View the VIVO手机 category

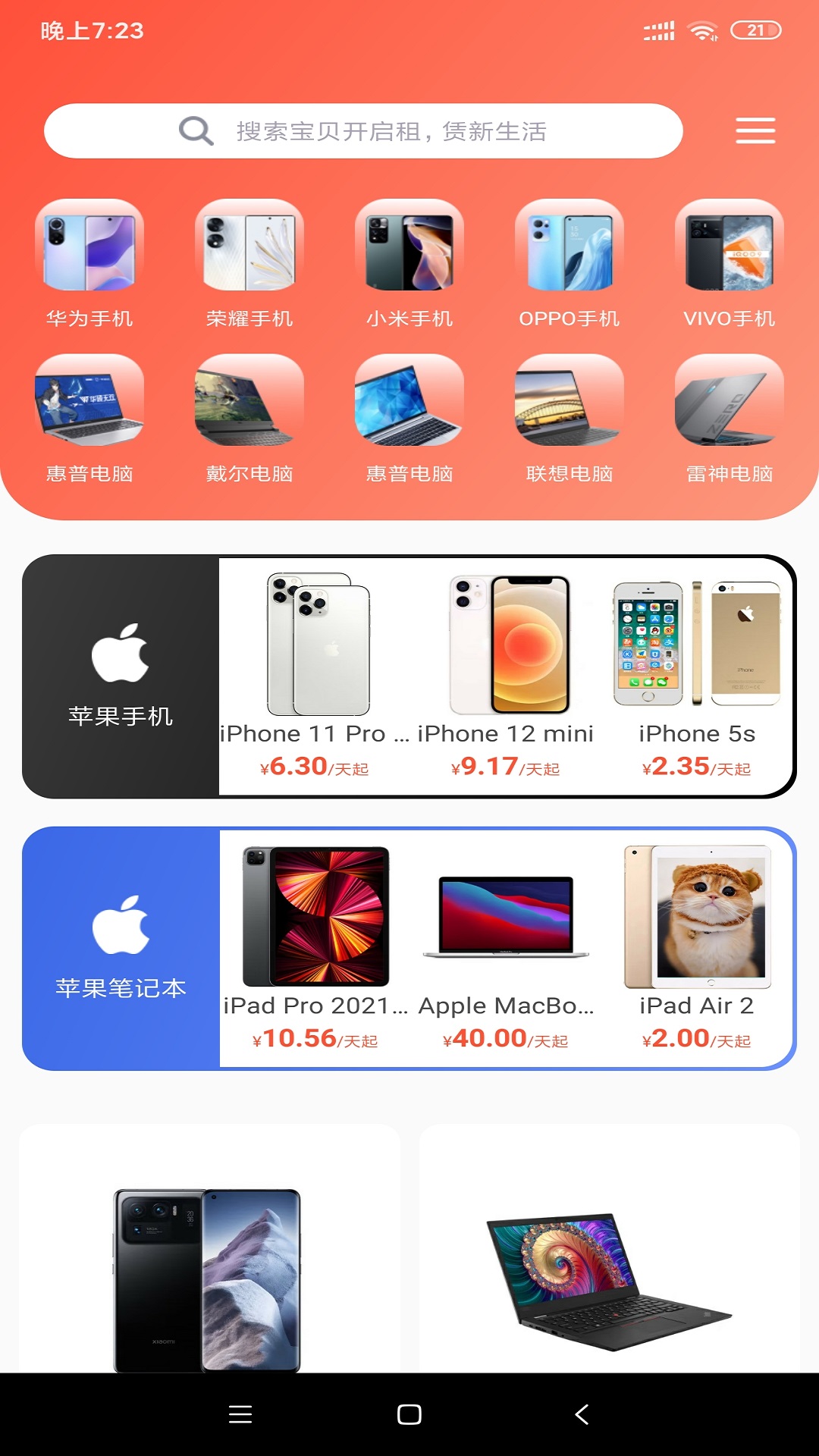pos(729,264)
